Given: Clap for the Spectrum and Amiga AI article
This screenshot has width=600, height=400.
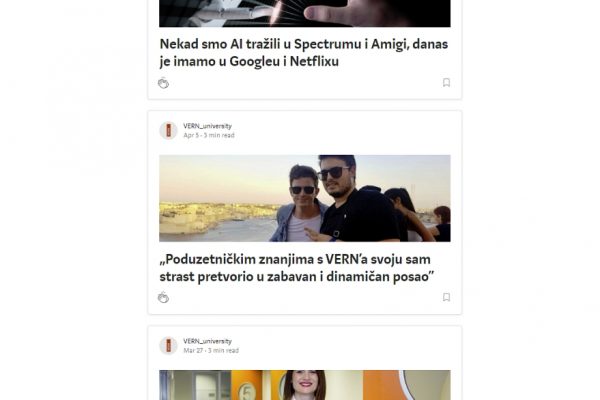Looking at the screenshot, I should coord(163,83).
